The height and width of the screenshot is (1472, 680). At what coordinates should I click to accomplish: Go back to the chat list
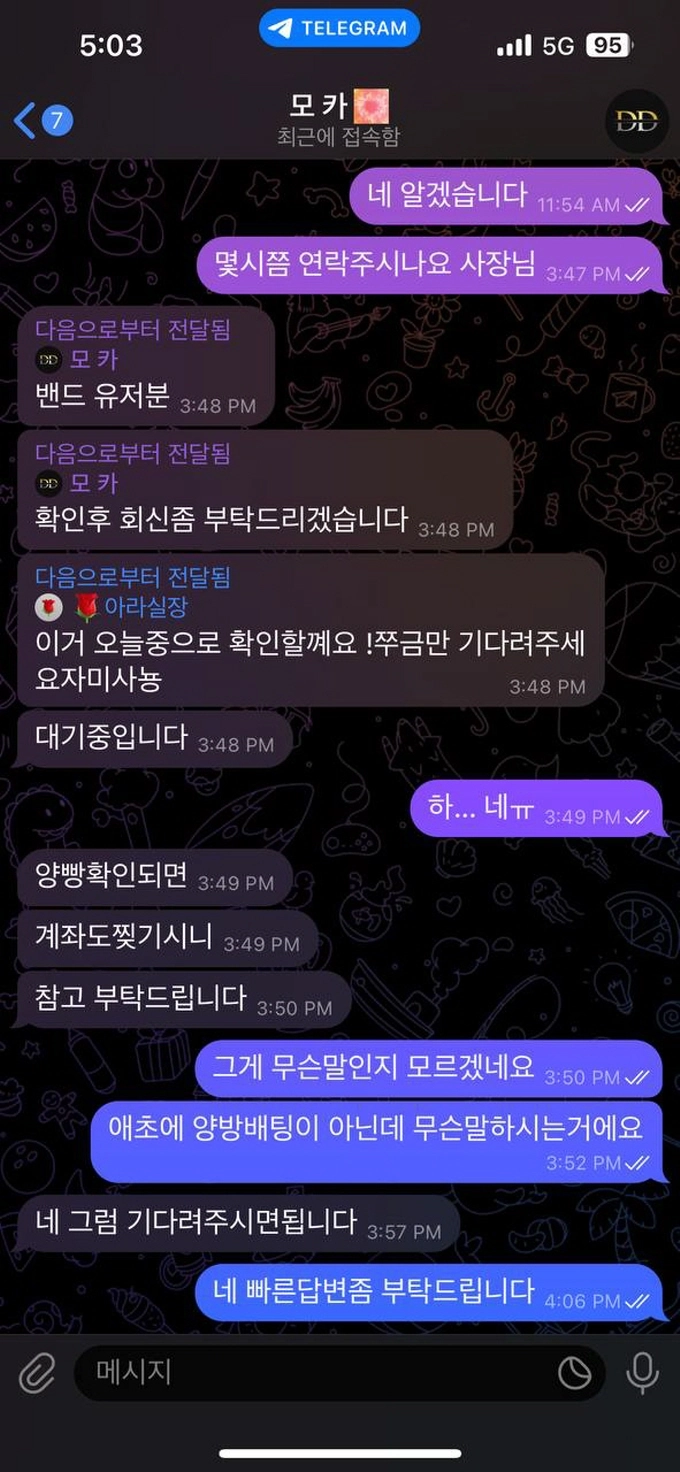tap(40, 121)
